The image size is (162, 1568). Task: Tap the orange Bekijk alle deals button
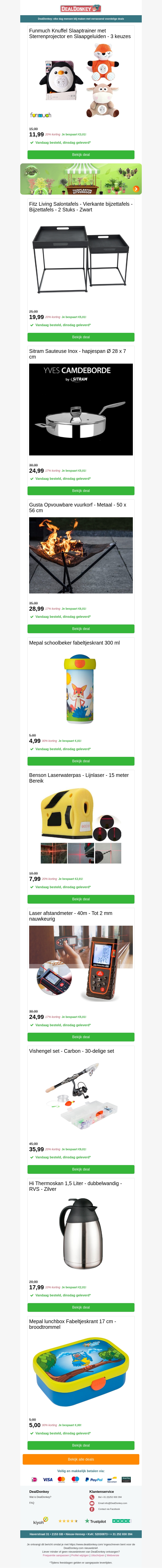pyautogui.click(x=81, y=1459)
